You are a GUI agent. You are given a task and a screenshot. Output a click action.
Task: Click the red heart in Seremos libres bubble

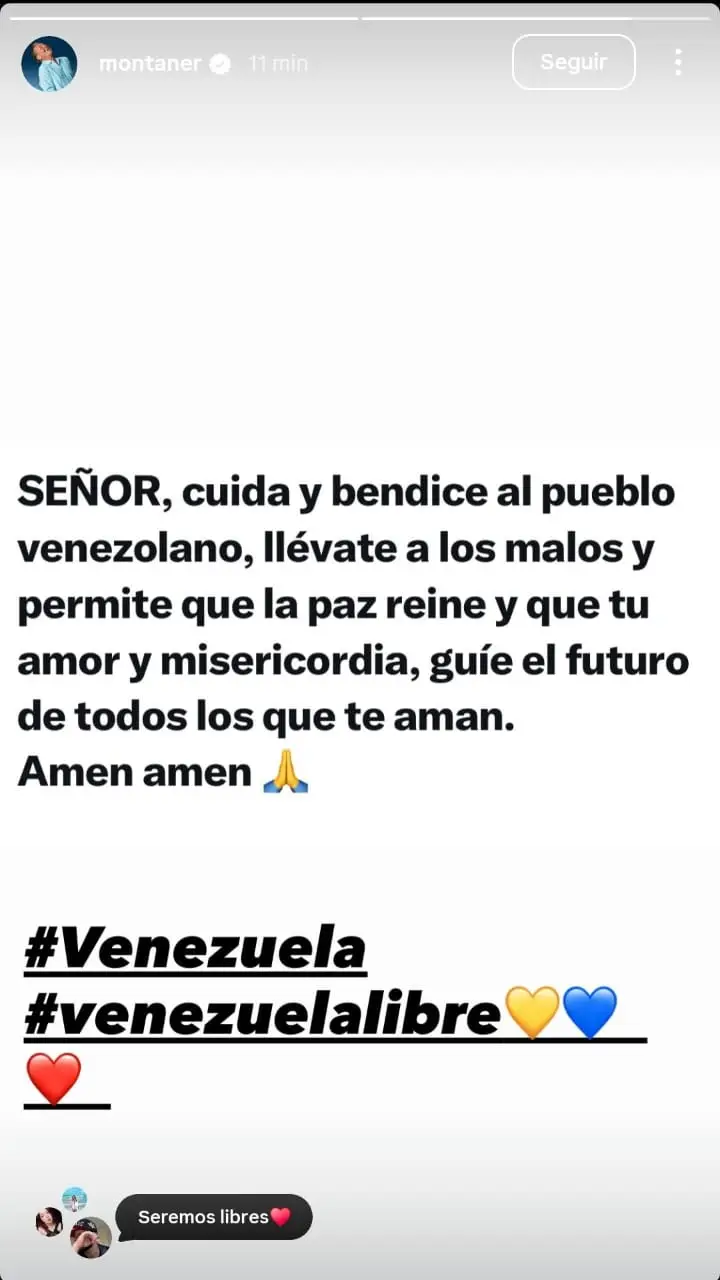(281, 1216)
